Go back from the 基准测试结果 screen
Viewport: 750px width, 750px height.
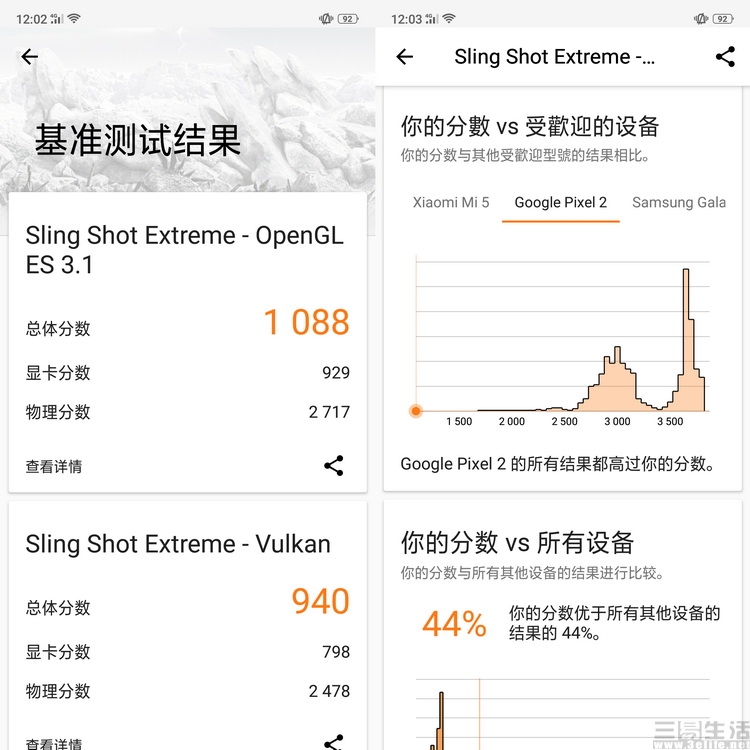[30, 57]
